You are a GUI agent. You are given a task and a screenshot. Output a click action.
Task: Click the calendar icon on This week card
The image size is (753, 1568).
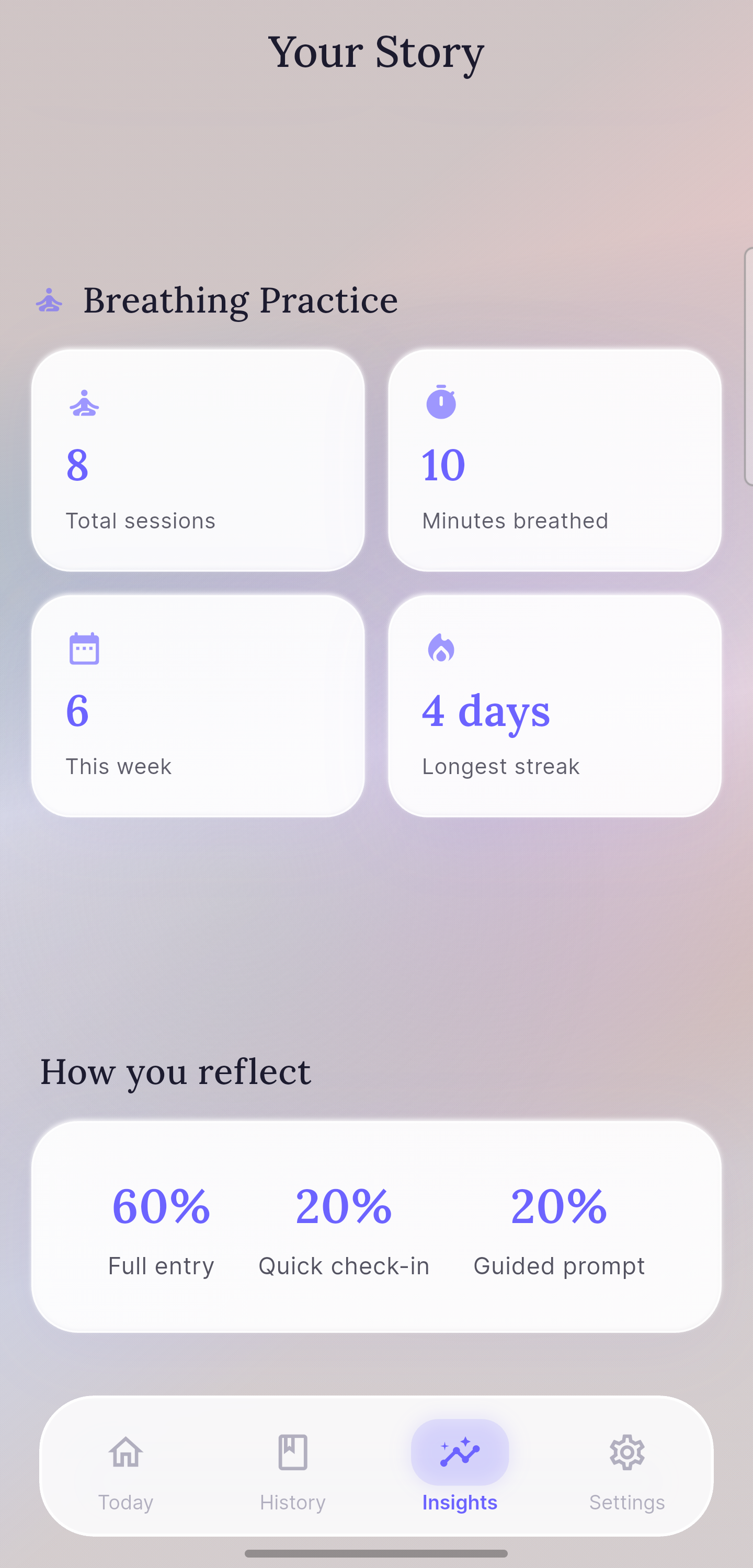pos(85,649)
